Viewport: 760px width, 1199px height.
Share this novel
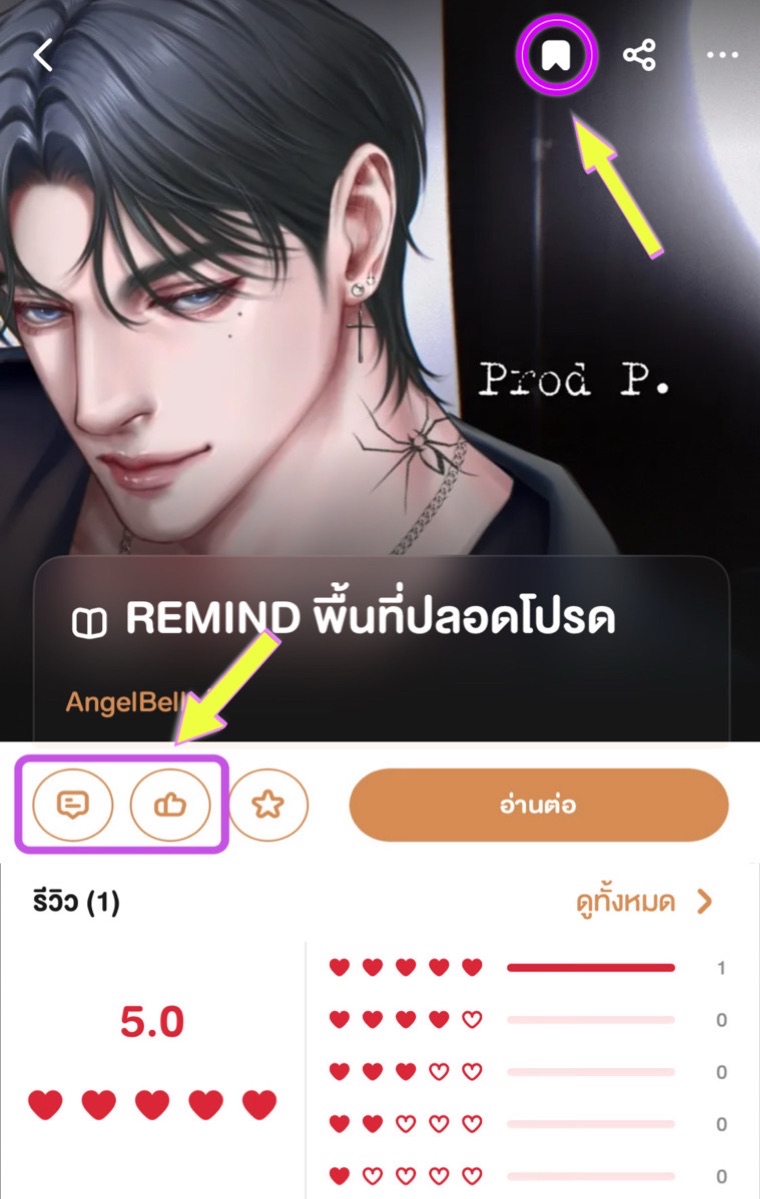pyautogui.click(x=639, y=55)
